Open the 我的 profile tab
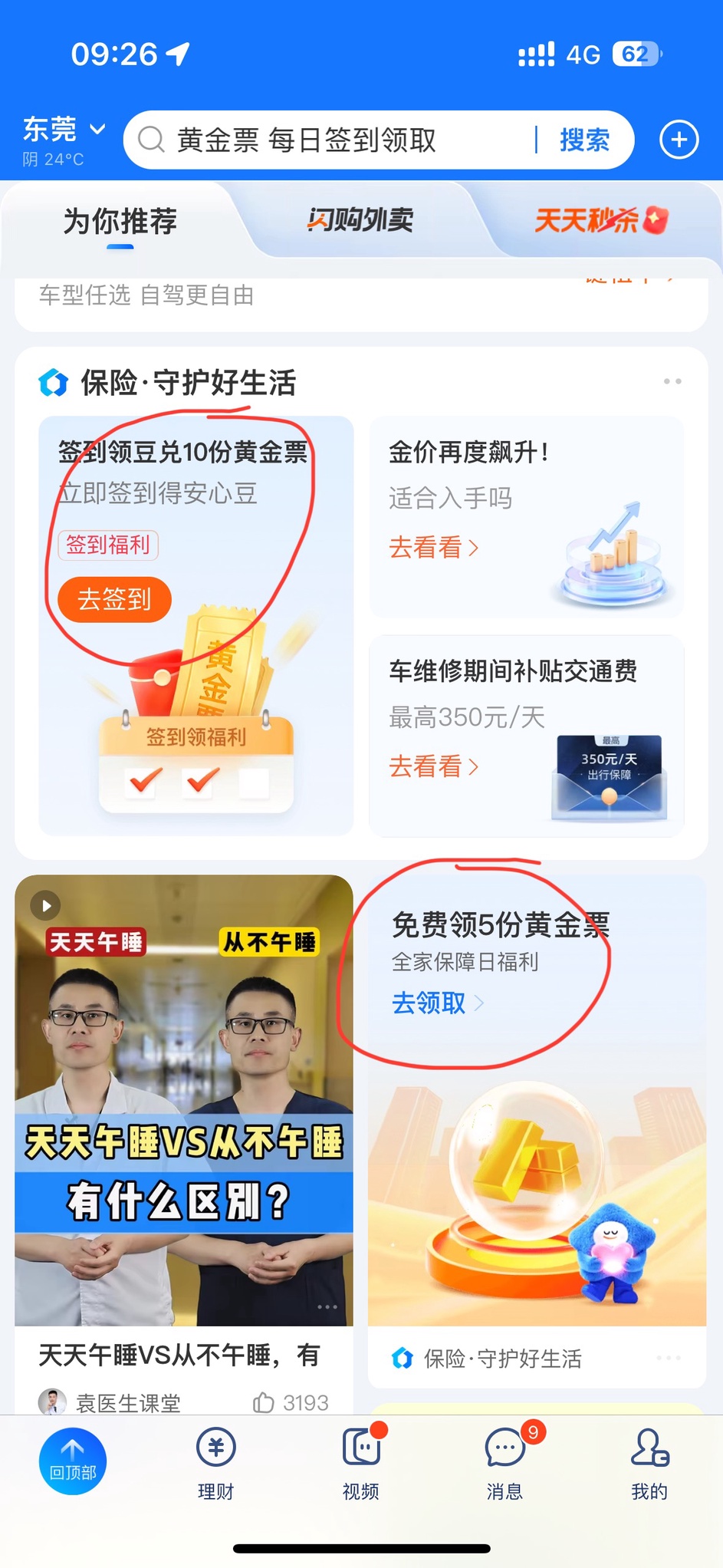This screenshot has width=723, height=1568. click(649, 1462)
